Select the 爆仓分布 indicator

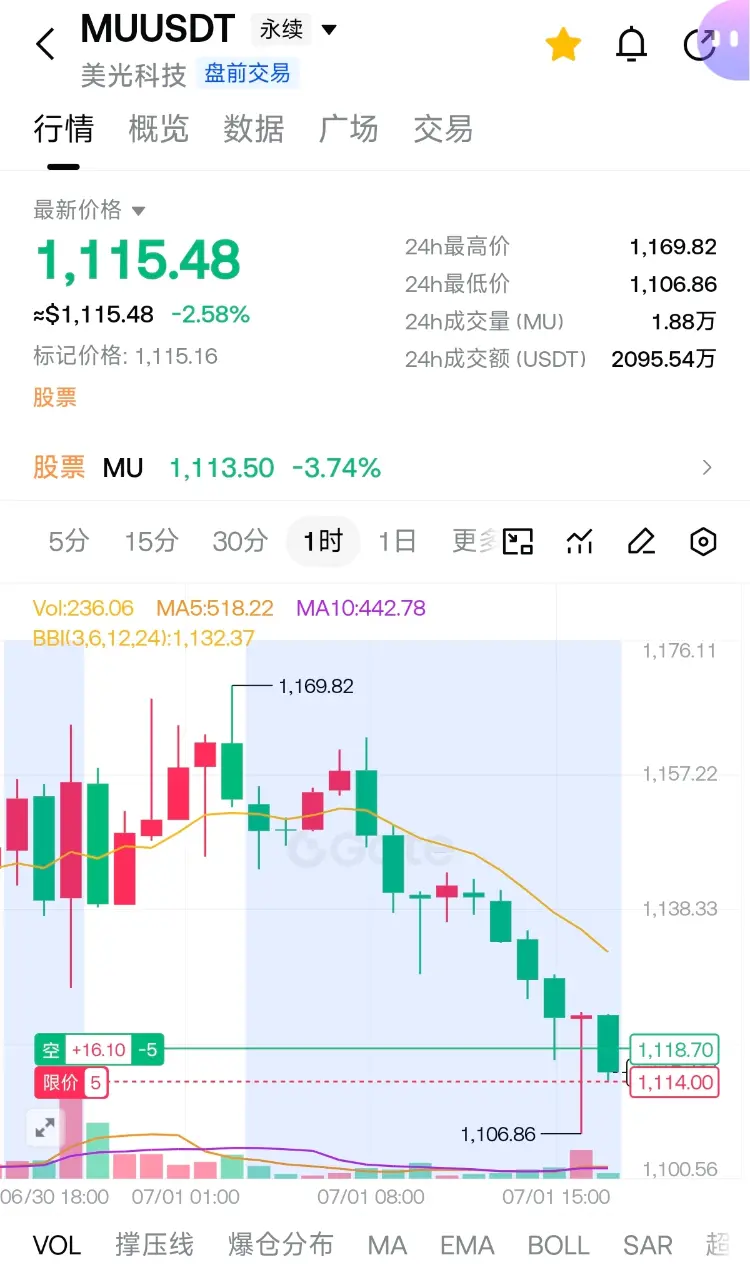coord(280,1245)
